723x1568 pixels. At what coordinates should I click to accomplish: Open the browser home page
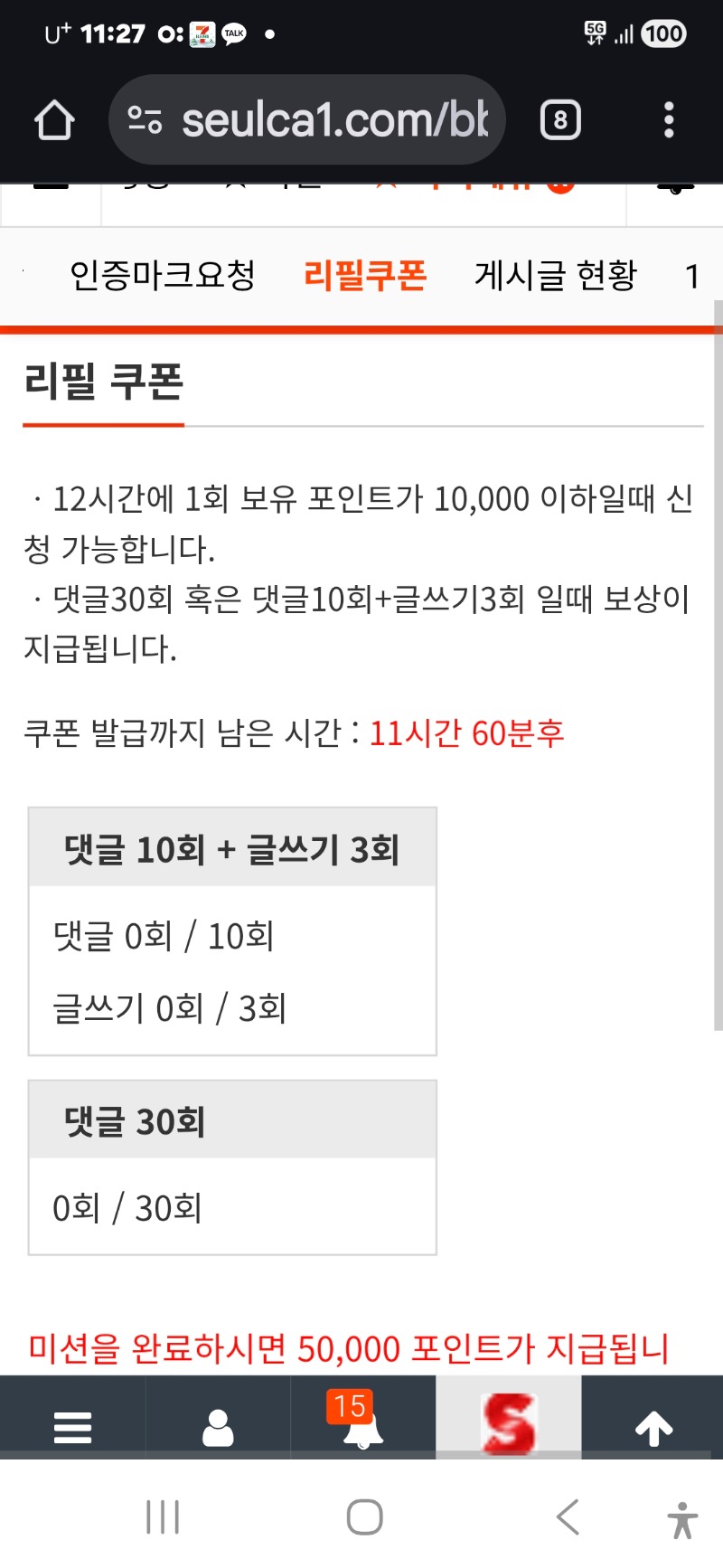coord(54,119)
